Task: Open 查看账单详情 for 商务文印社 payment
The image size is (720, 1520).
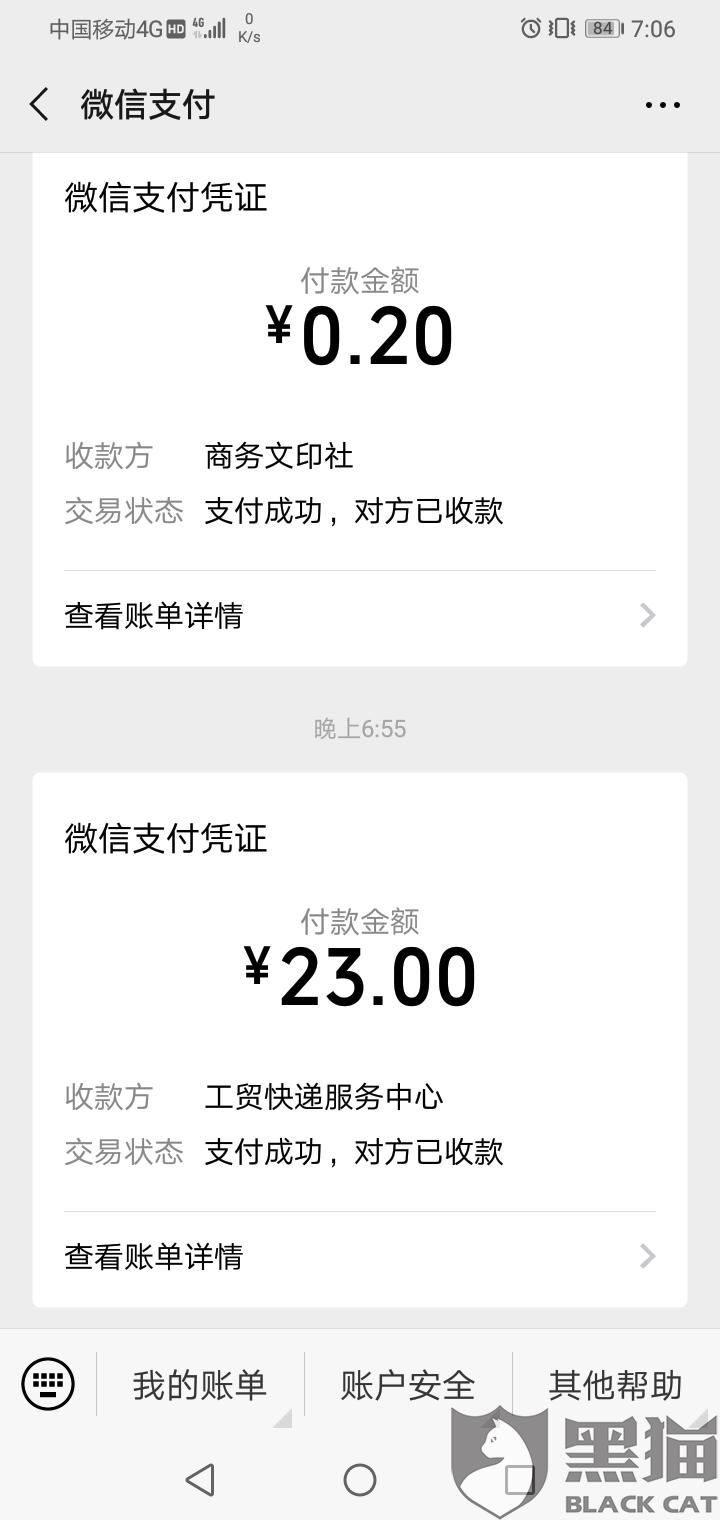Action: pyautogui.click(x=360, y=615)
